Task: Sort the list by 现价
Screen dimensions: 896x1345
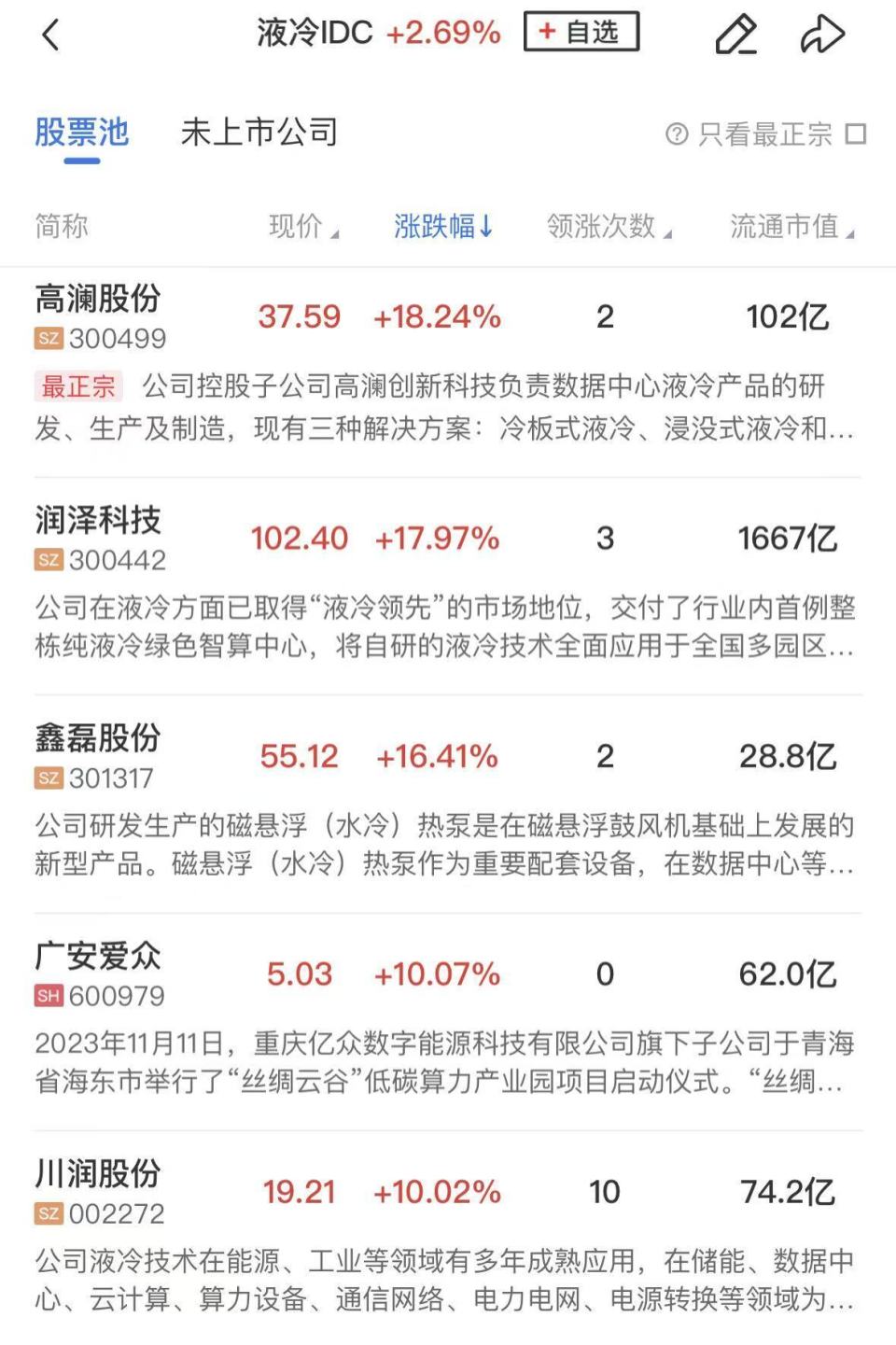Action: pos(297,226)
